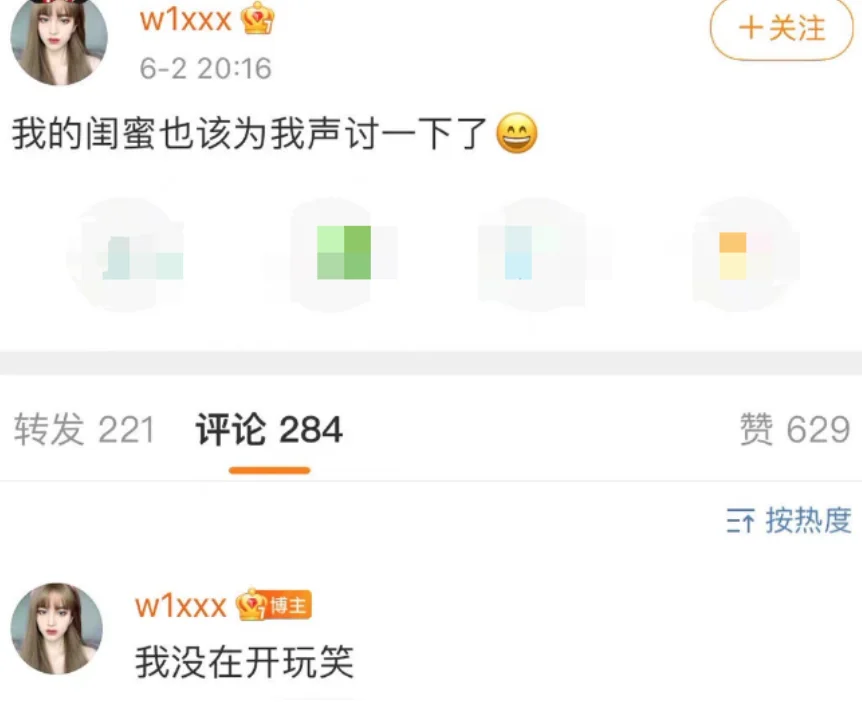Follow w1xxx with the 关注 button
Image resolution: width=862 pixels, height=712 pixels.
pyautogui.click(x=781, y=29)
